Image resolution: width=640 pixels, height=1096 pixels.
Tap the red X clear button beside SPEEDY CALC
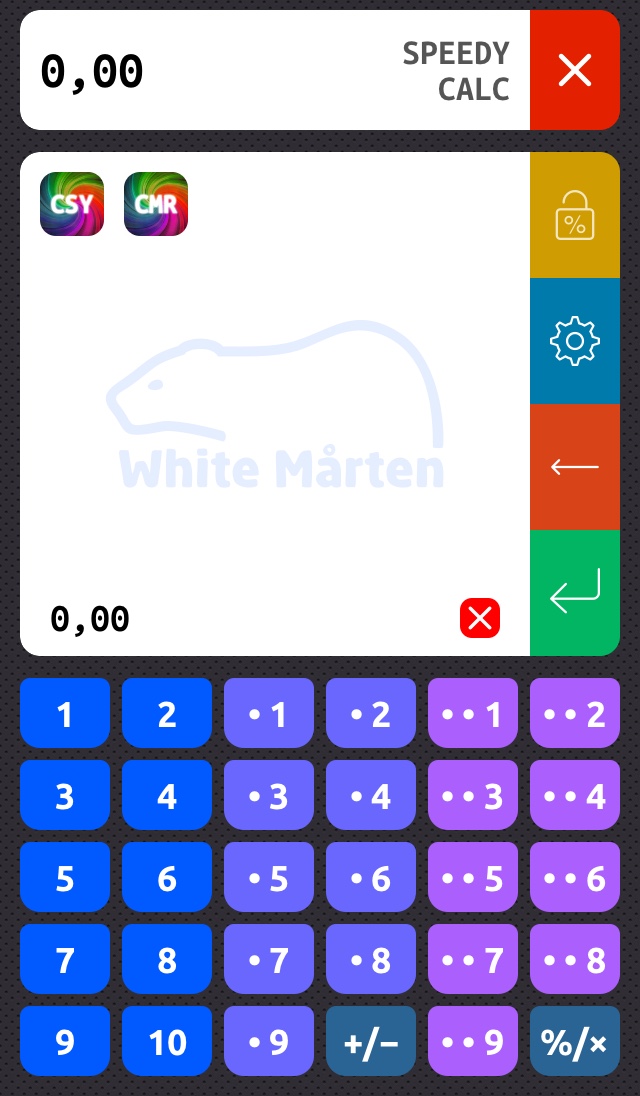(x=574, y=70)
